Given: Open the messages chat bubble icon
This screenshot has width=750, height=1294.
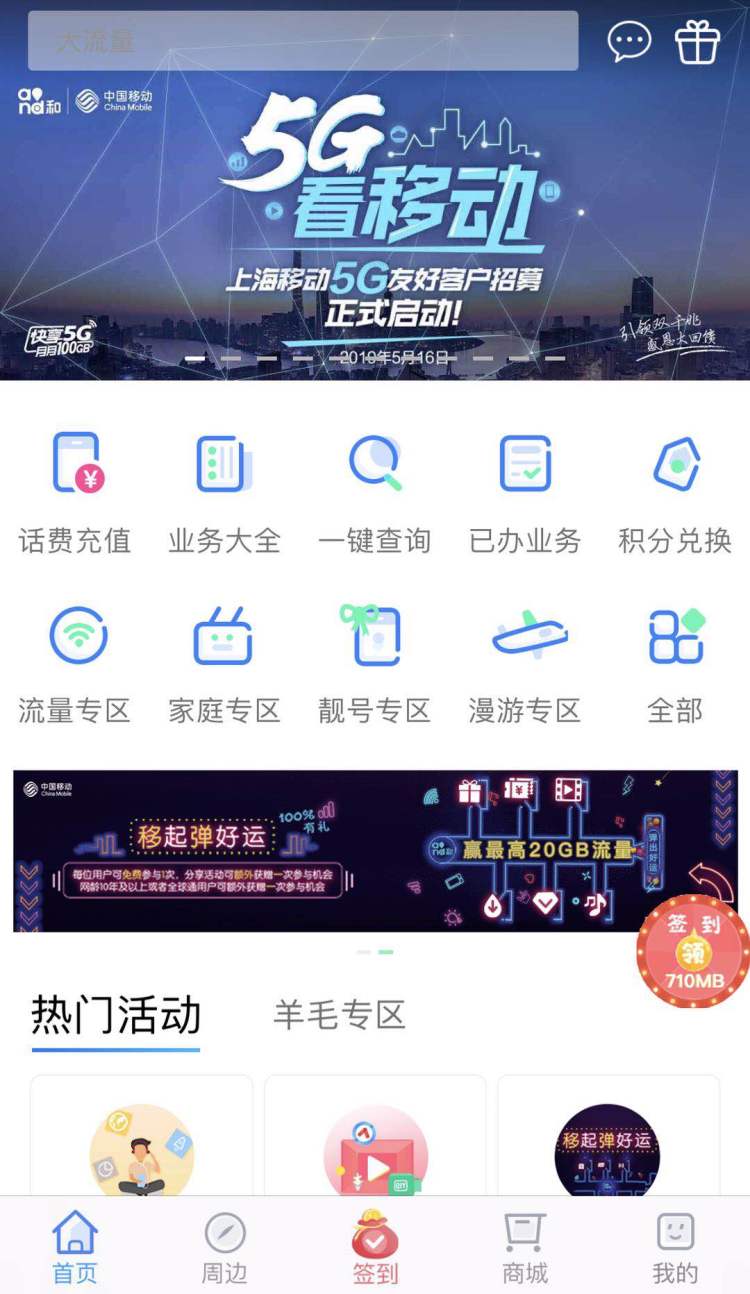Looking at the screenshot, I should 630,42.
